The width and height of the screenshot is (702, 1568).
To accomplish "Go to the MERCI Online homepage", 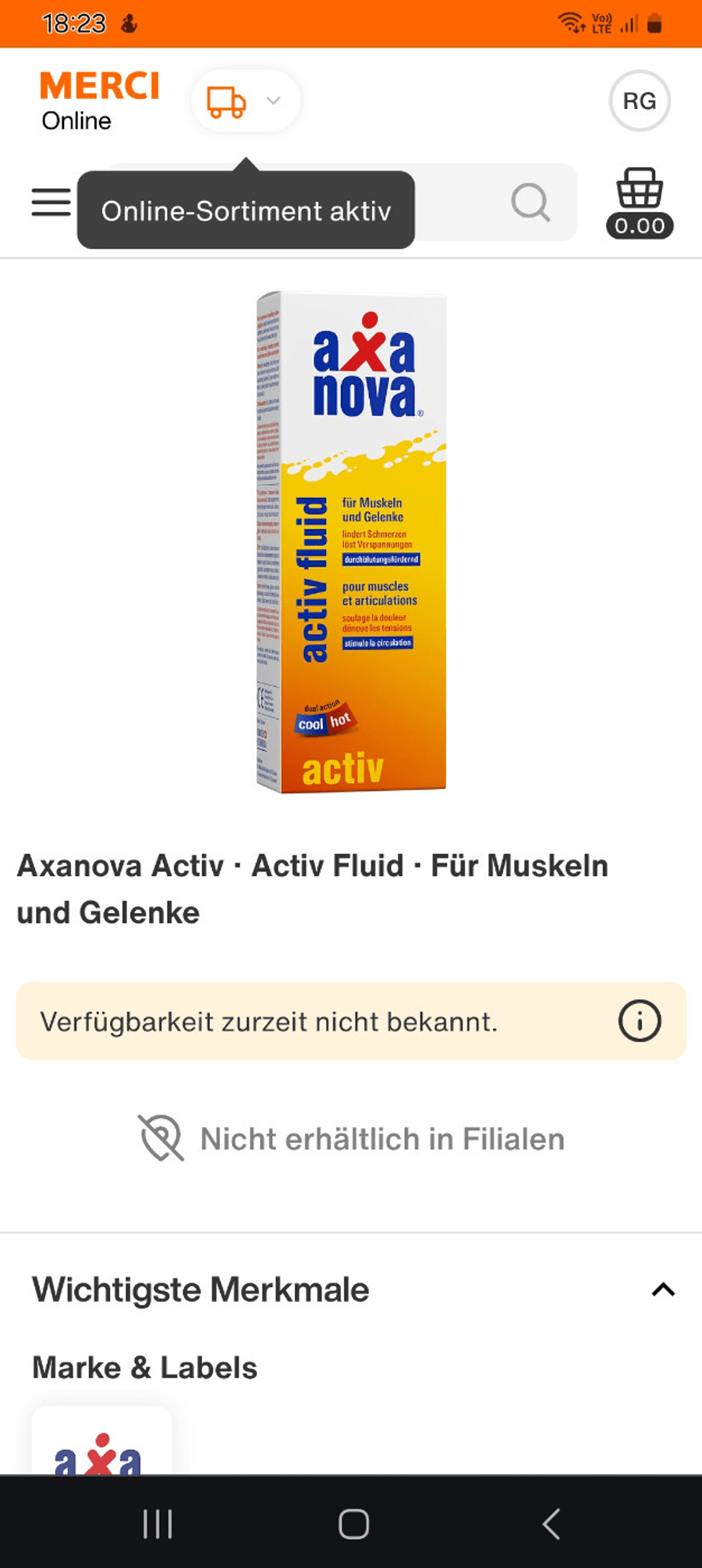I will point(99,101).
